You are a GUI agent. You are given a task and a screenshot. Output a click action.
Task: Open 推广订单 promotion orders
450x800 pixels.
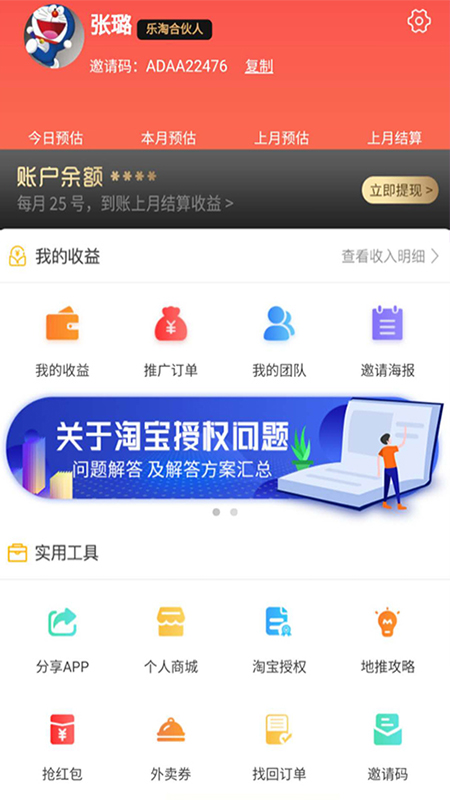click(170, 341)
